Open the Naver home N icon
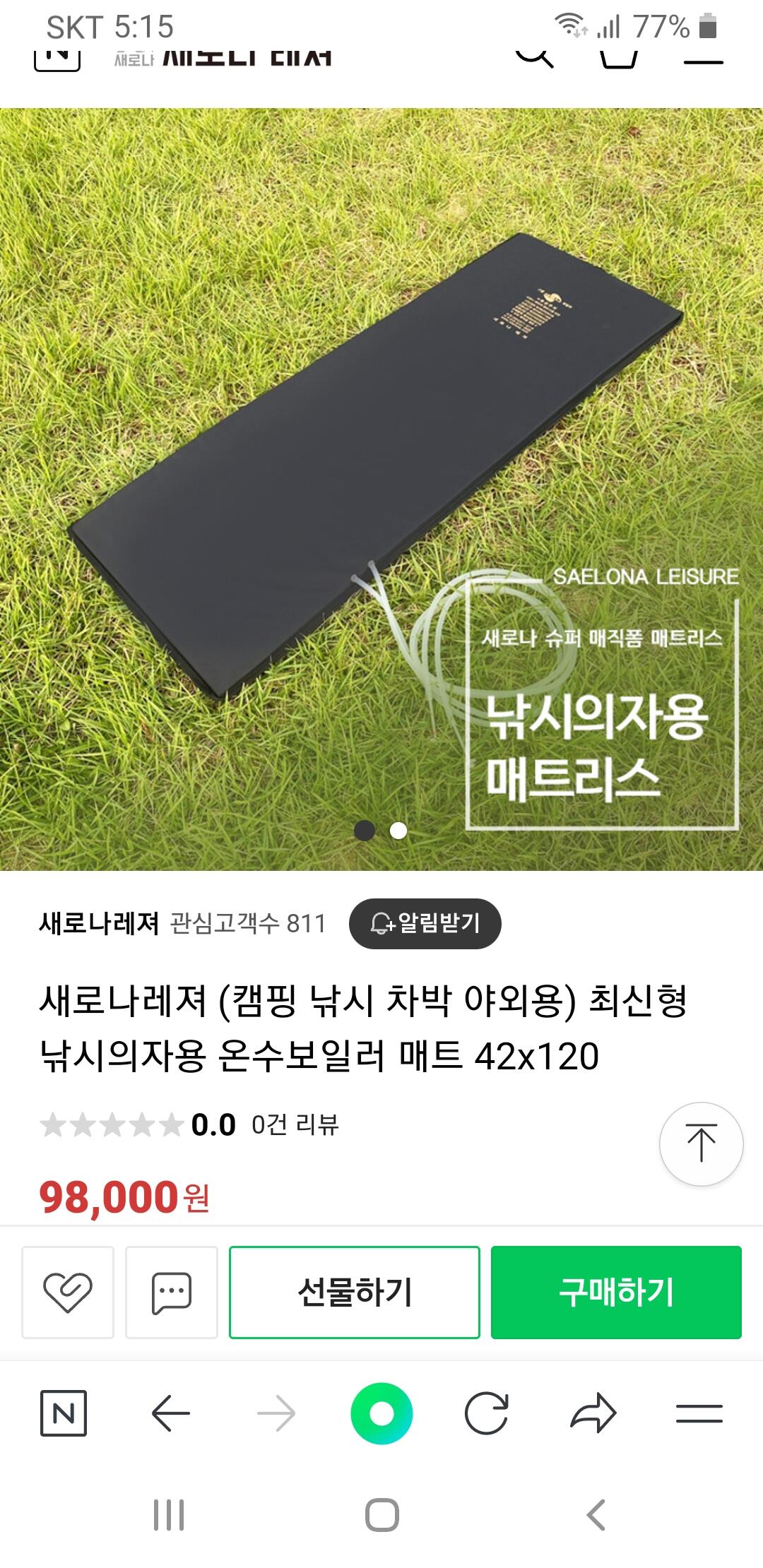Image resolution: width=763 pixels, height=1568 pixels. point(64,1413)
